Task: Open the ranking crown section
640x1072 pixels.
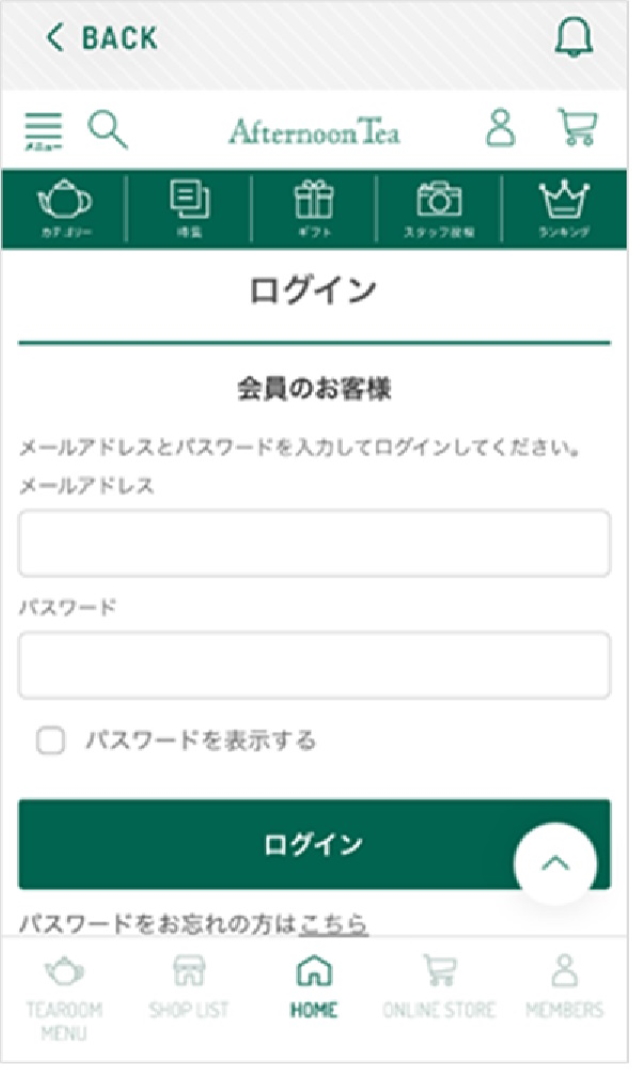Action: point(564,208)
